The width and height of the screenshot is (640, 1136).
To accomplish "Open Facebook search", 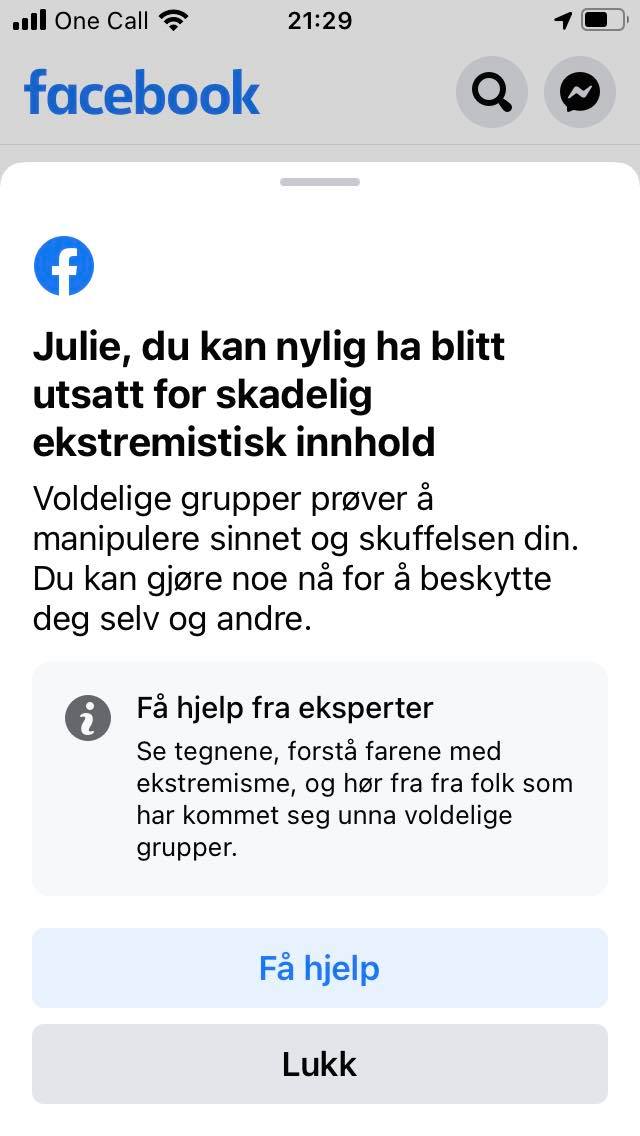I will pos(491,93).
